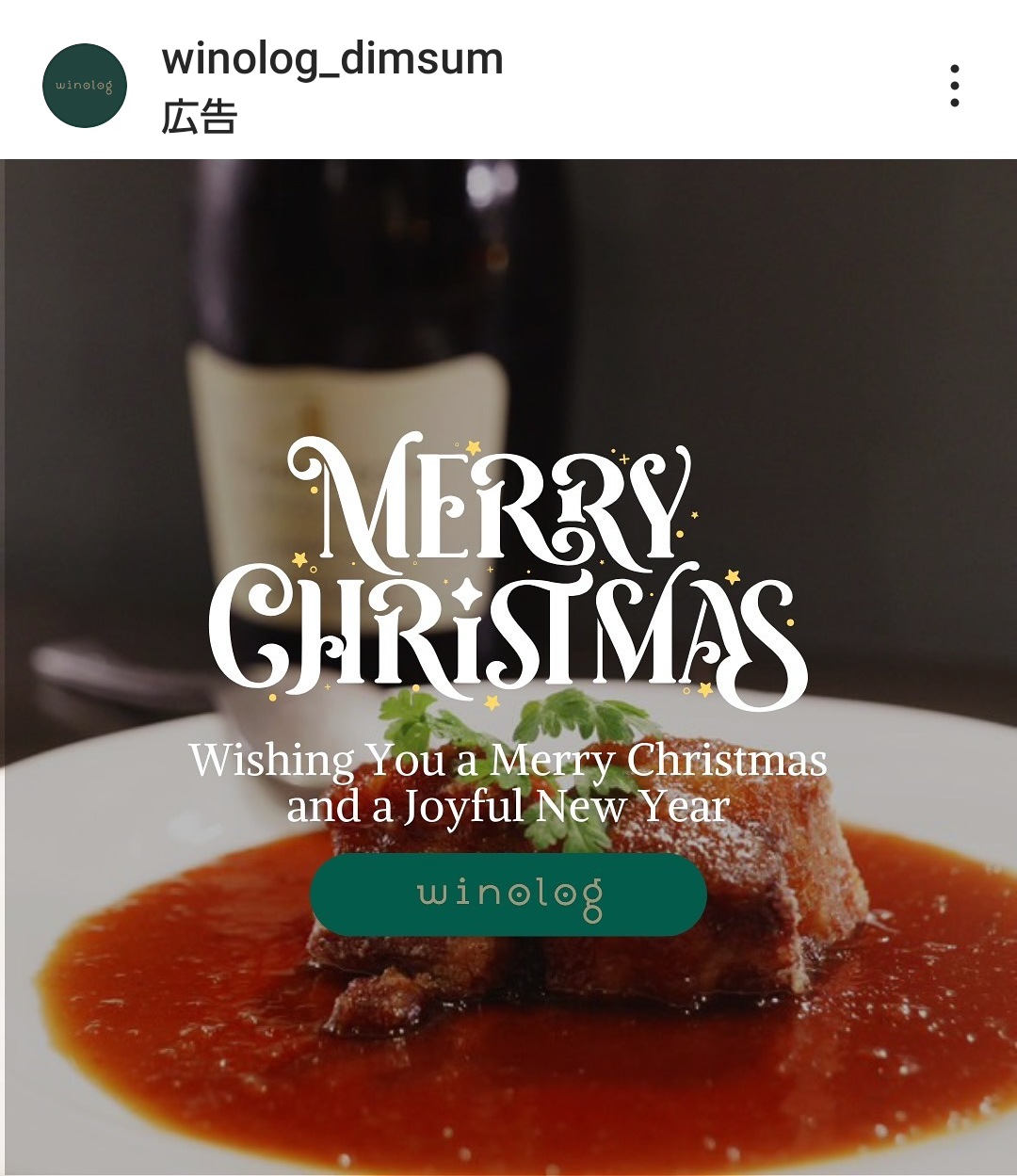Viewport: 1017px width, 1176px height.
Task: Open the three-dot overflow menu
Action: (x=954, y=86)
